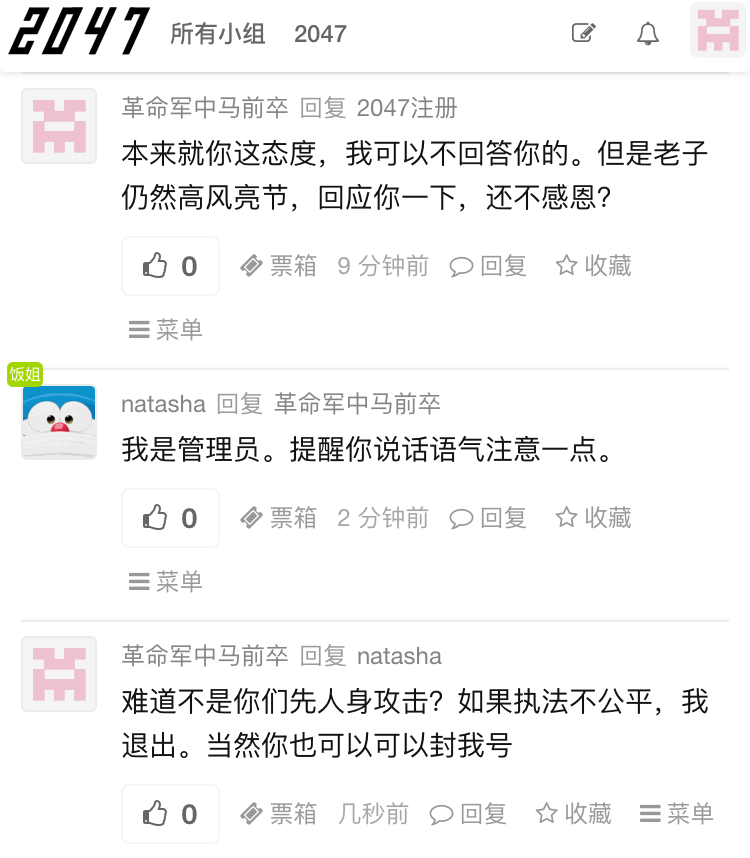Screen dimensions: 750x858
Task: Open the 2047 group link
Action: [x=320, y=34]
